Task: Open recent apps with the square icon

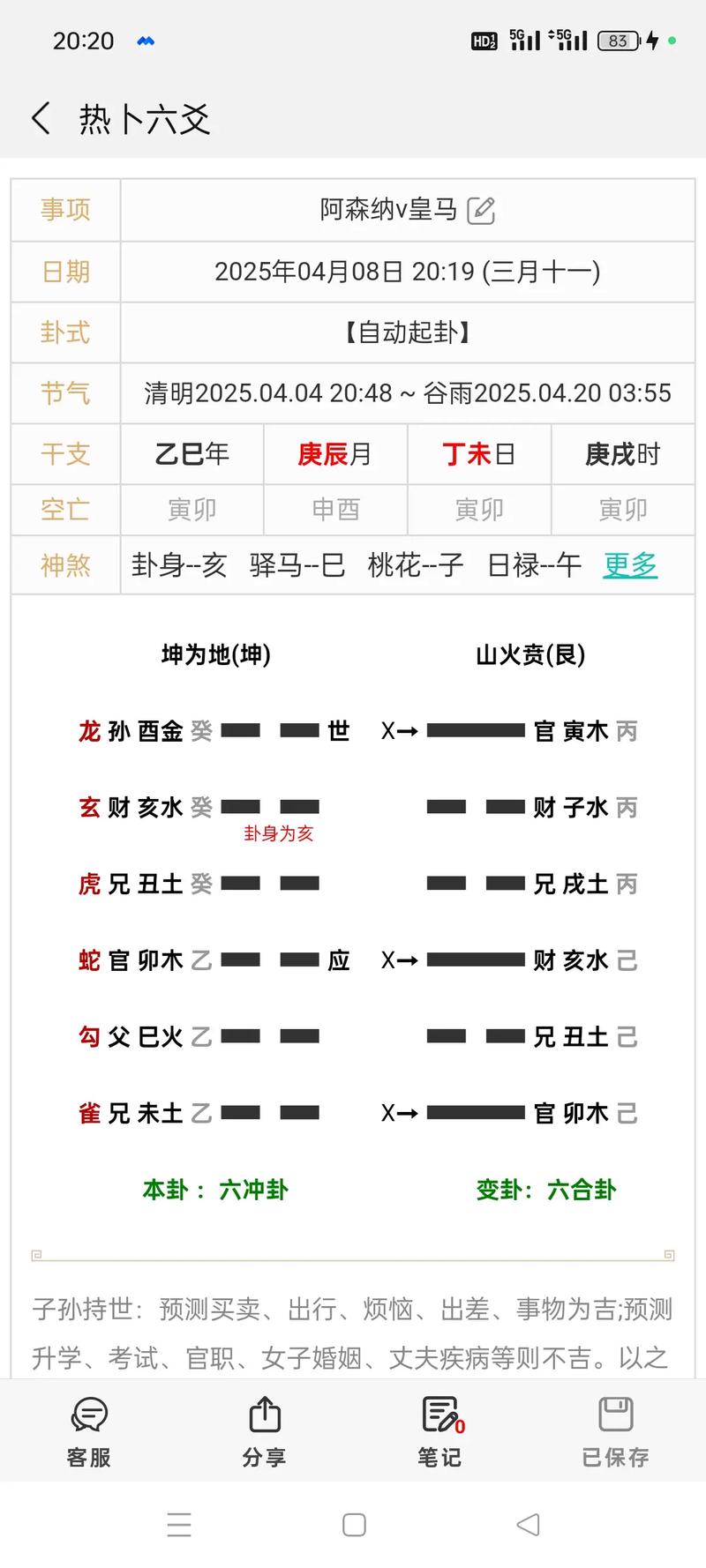Action: point(353,1523)
